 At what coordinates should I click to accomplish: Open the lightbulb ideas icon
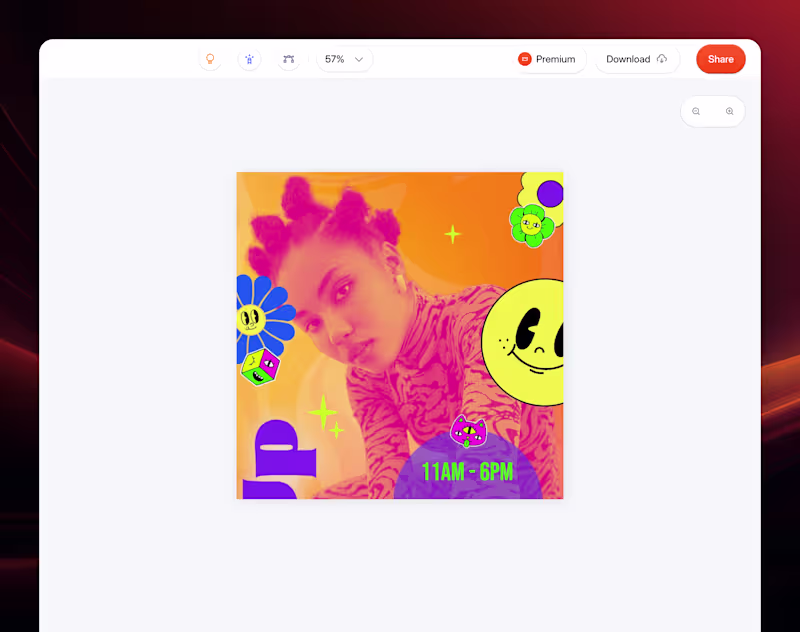pos(210,59)
